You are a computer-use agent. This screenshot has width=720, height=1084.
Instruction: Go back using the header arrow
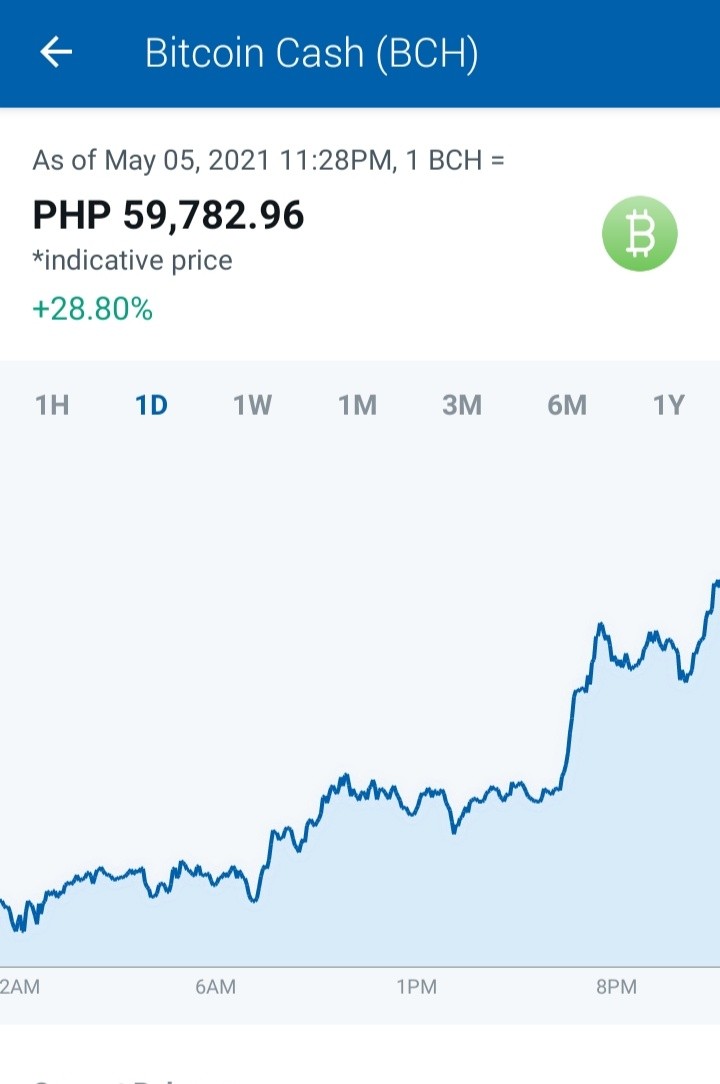click(56, 53)
